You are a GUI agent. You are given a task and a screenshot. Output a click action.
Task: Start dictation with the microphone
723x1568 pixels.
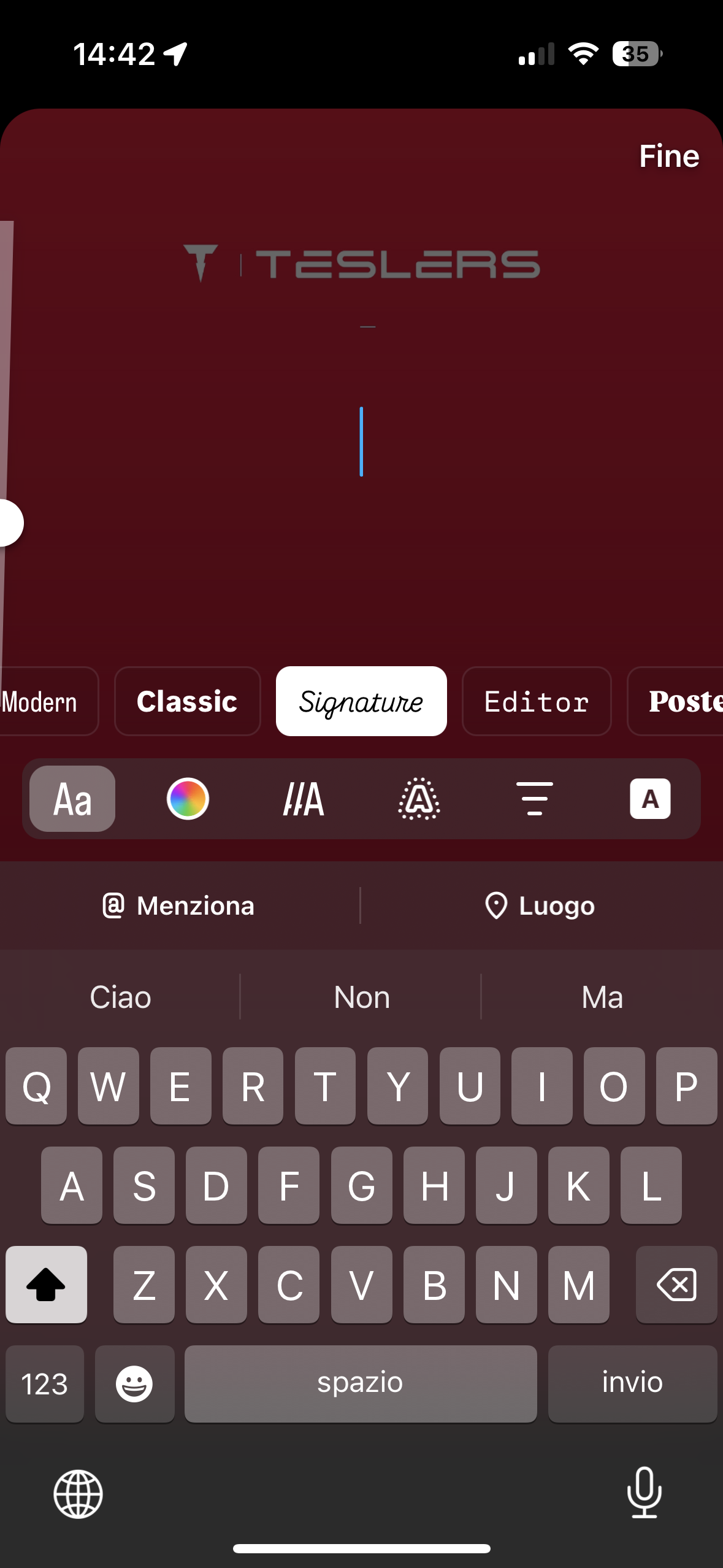[645, 1493]
